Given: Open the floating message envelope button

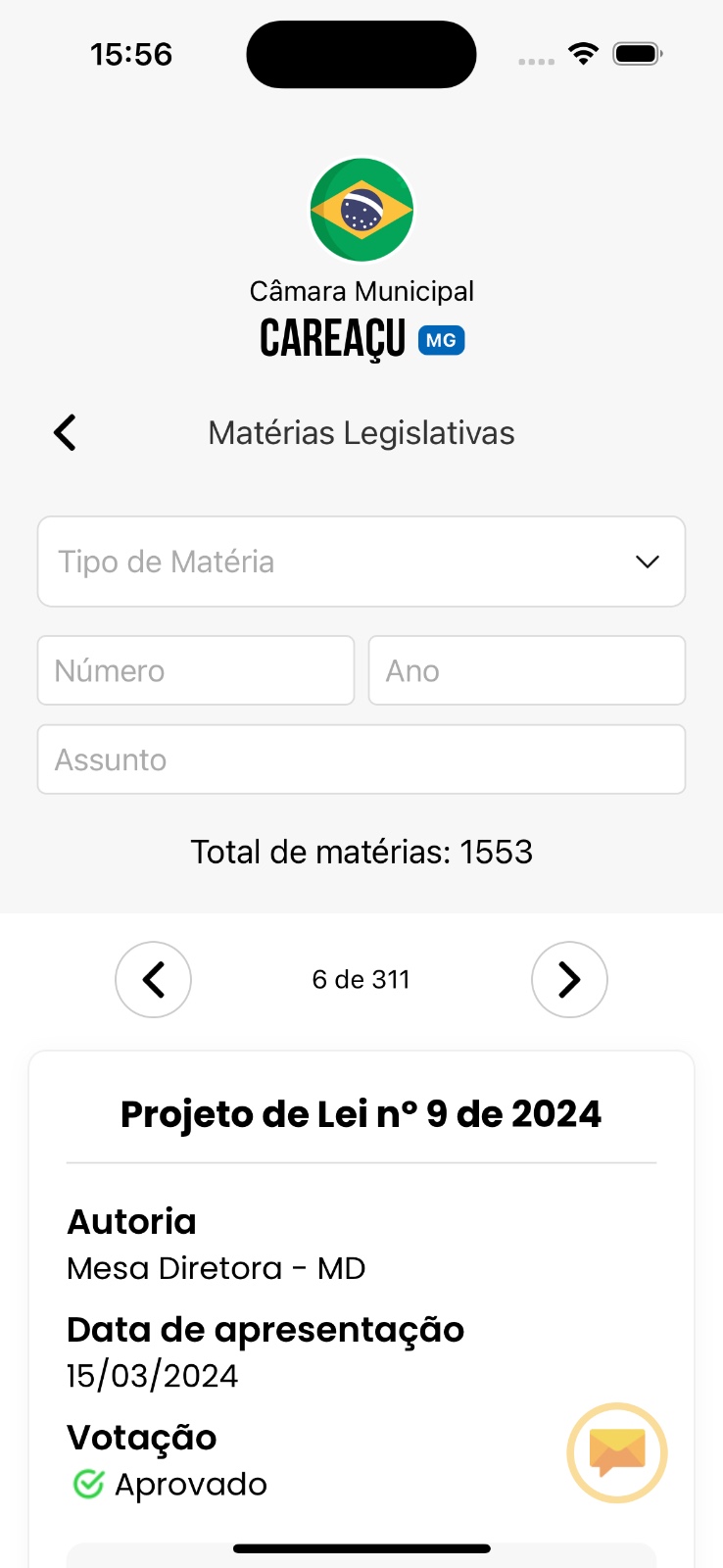Looking at the screenshot, I should click(x=617, y=1452).
